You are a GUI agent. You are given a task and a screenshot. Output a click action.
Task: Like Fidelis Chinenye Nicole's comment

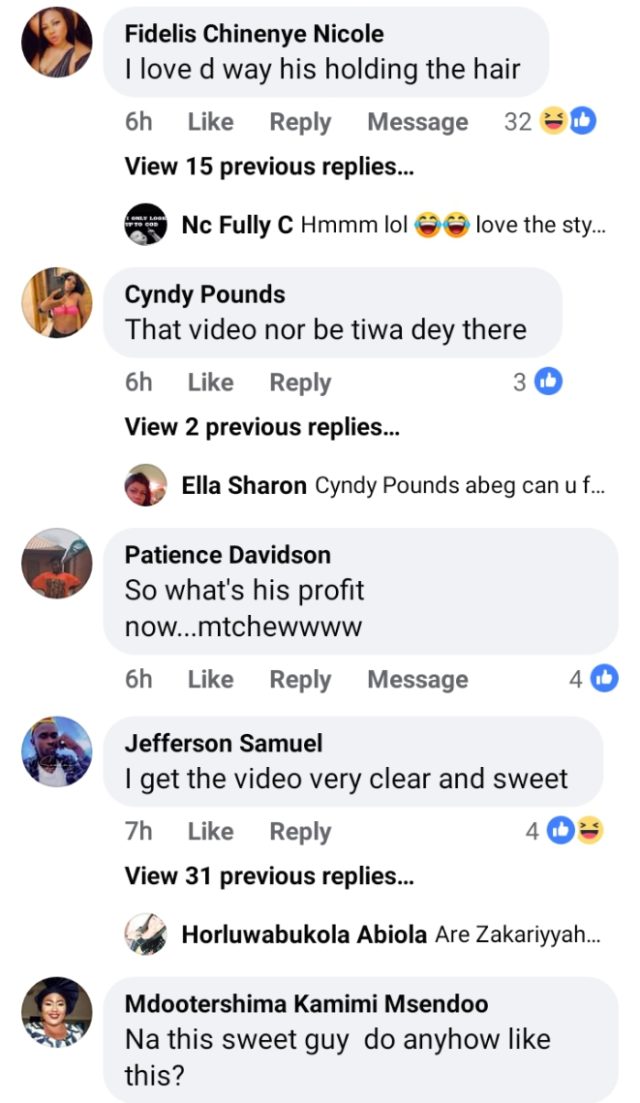pyautogui.click(x=210, y=122)
